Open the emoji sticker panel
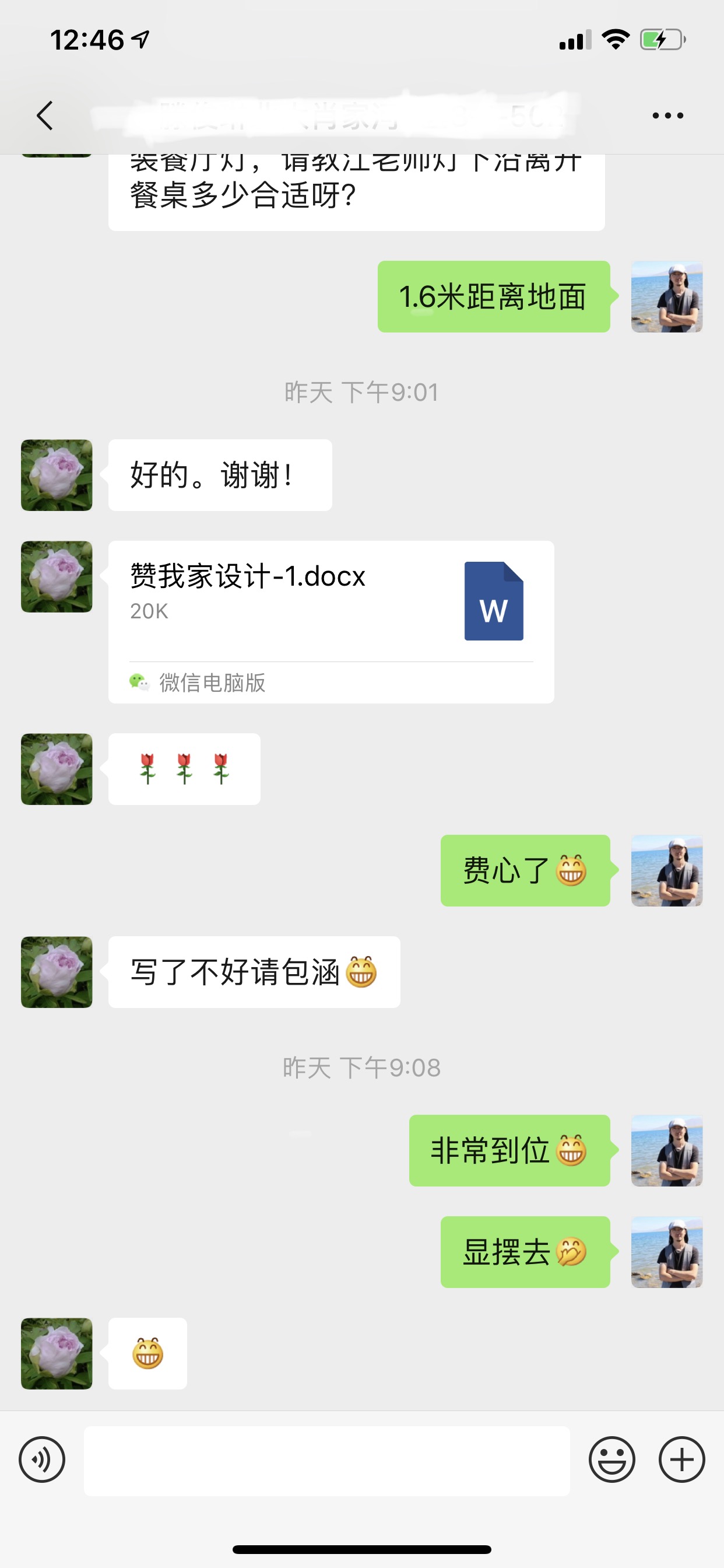This screenshot has height=1568, width=724. [x=611, y=1459]
